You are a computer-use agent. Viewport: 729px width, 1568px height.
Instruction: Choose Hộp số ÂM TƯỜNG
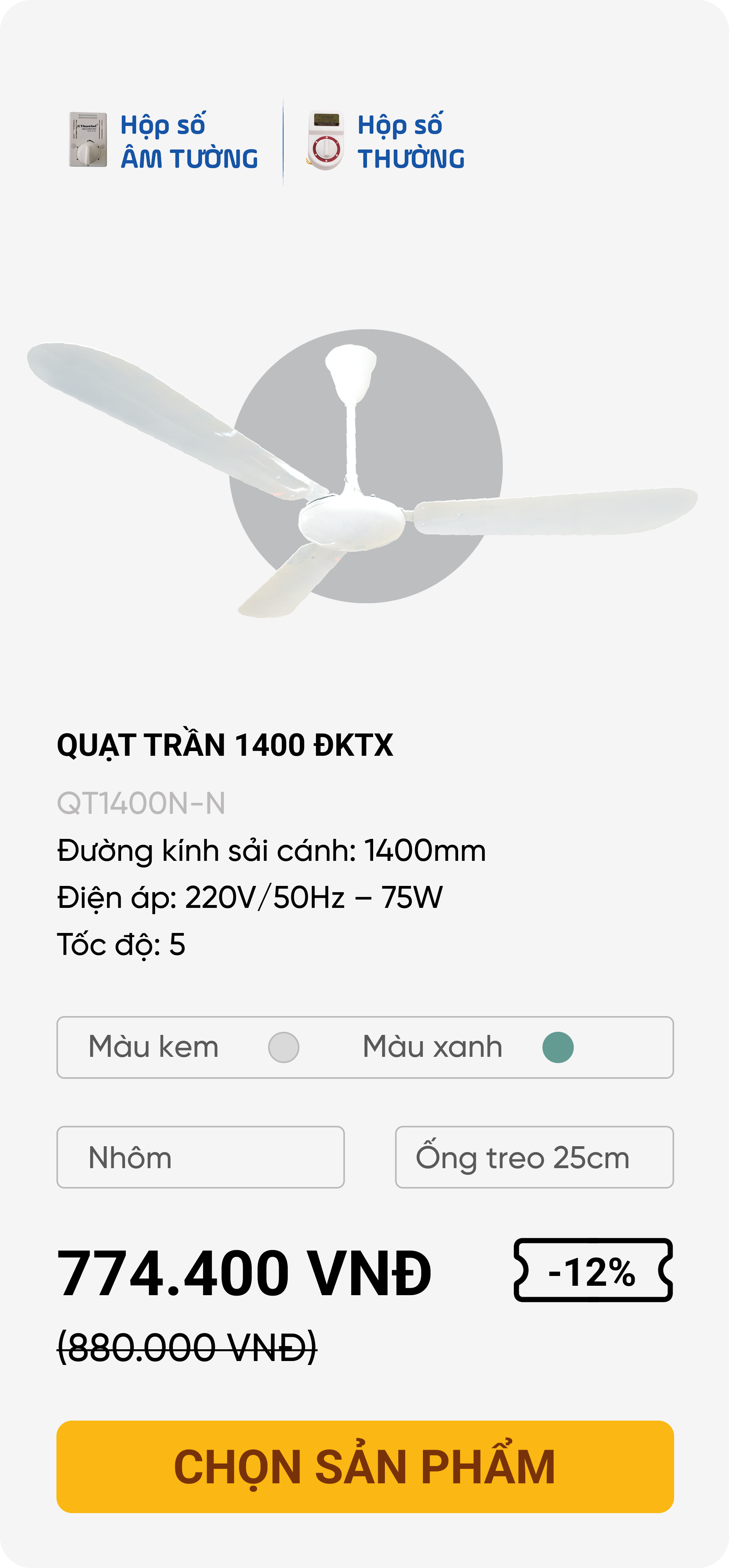click(163, 141)
